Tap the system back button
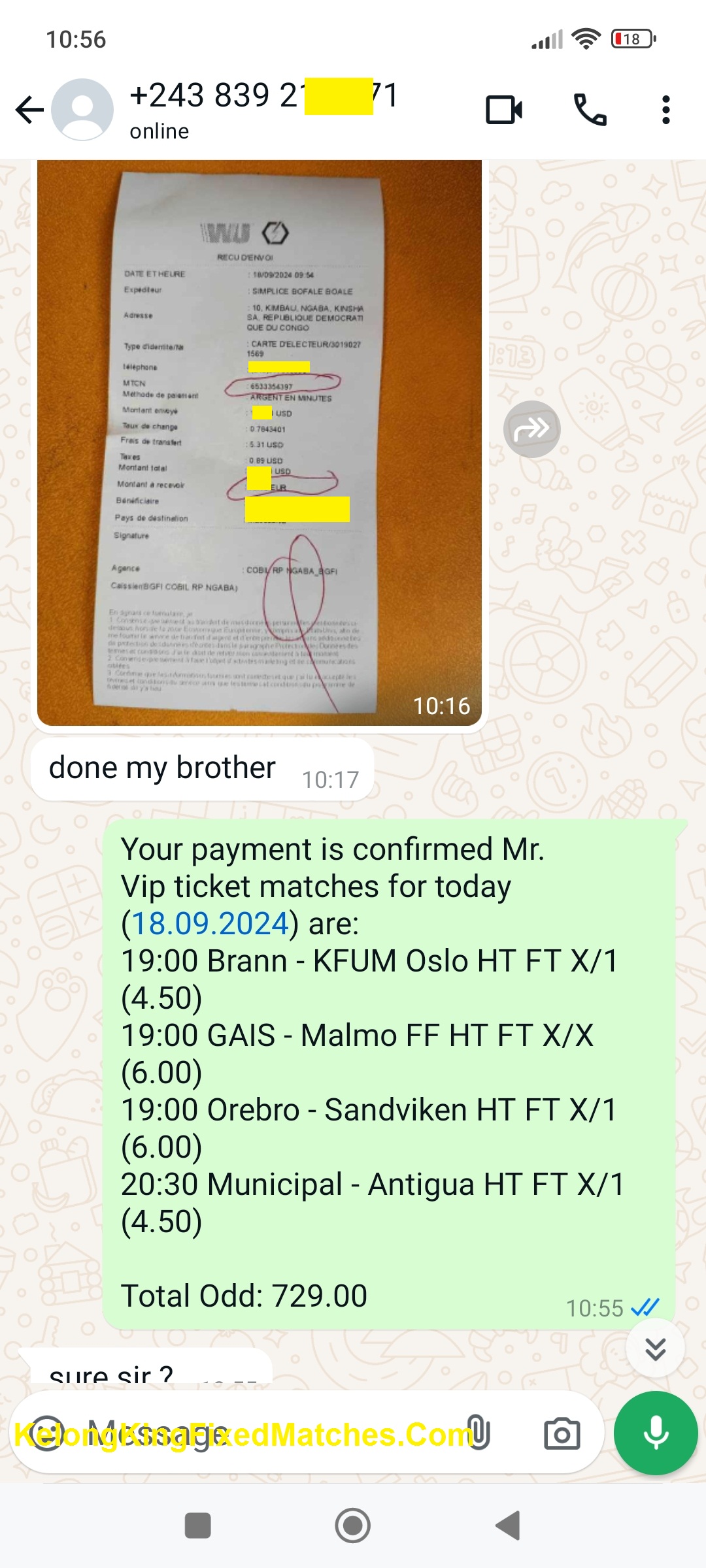The width and height of the screenshot is (706, 1568). click(x=507, y=1526)
